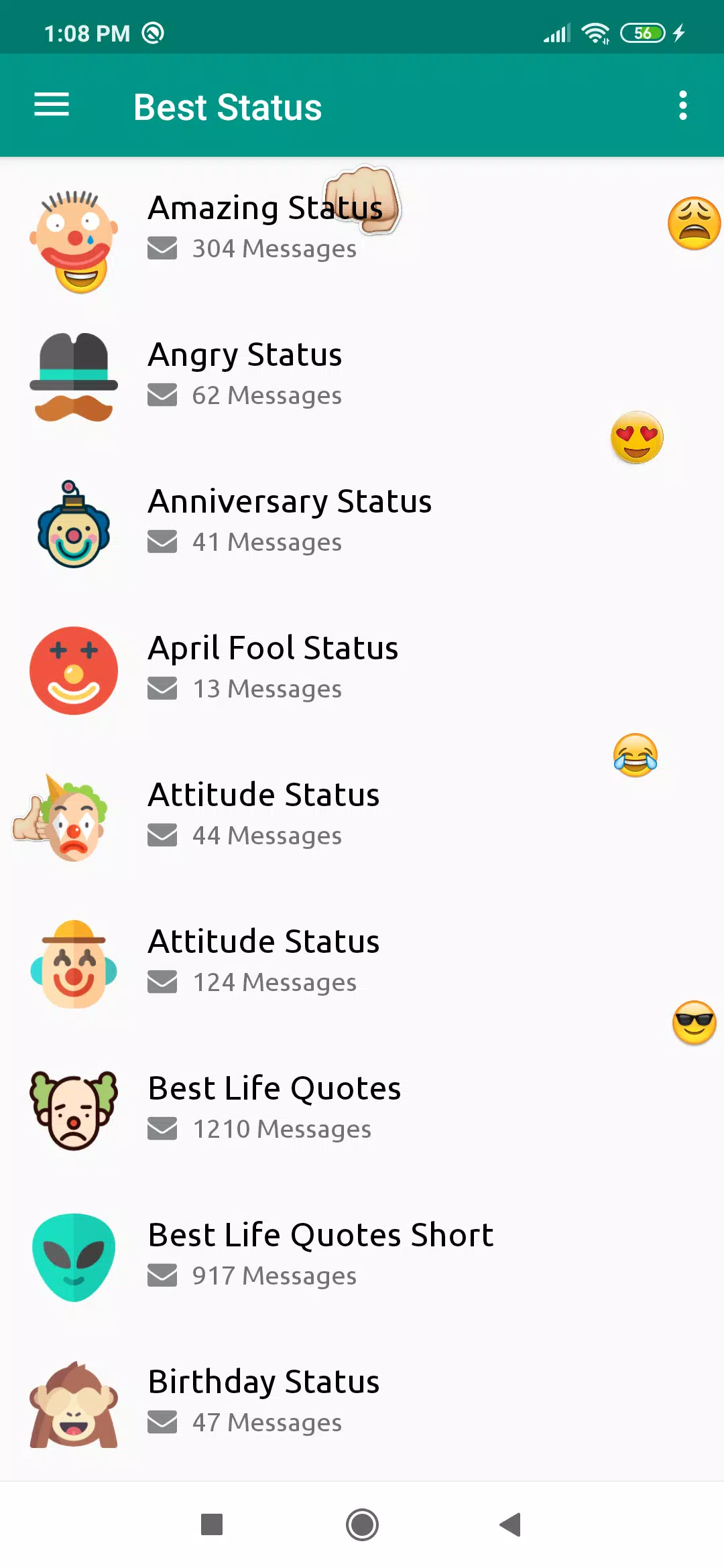The image size is (724, 1568).
Task: Open Birthday Status category
Action: click(x=362, y=1404)
